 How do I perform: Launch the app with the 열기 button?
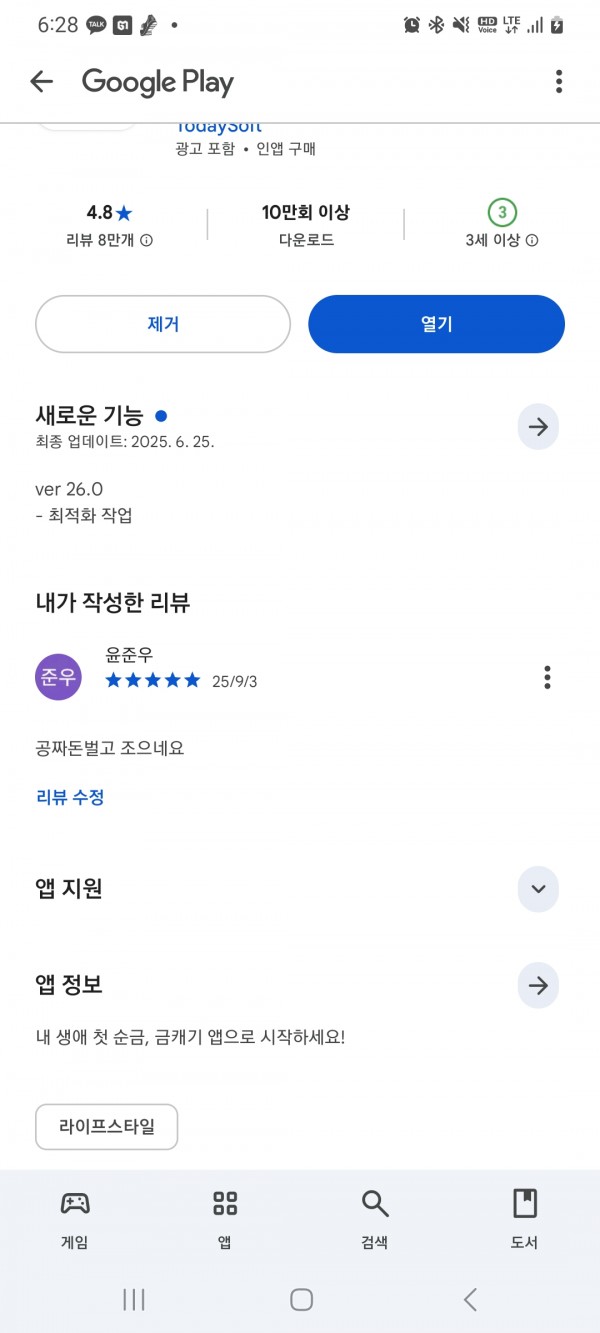[436, 324]
